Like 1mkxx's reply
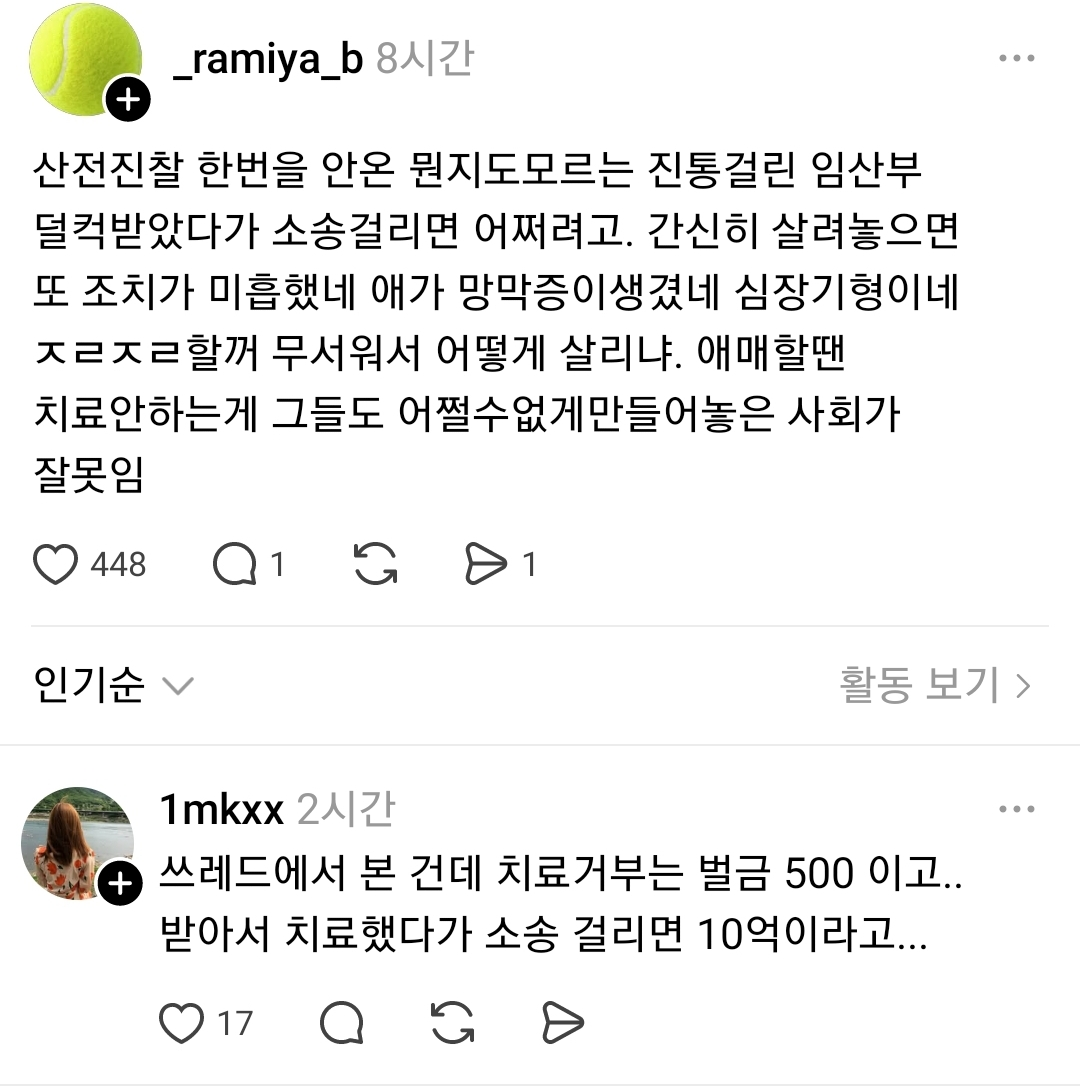This screenshot has height=1086, width=1080. pyautogui.click(x=182, y=1023)
